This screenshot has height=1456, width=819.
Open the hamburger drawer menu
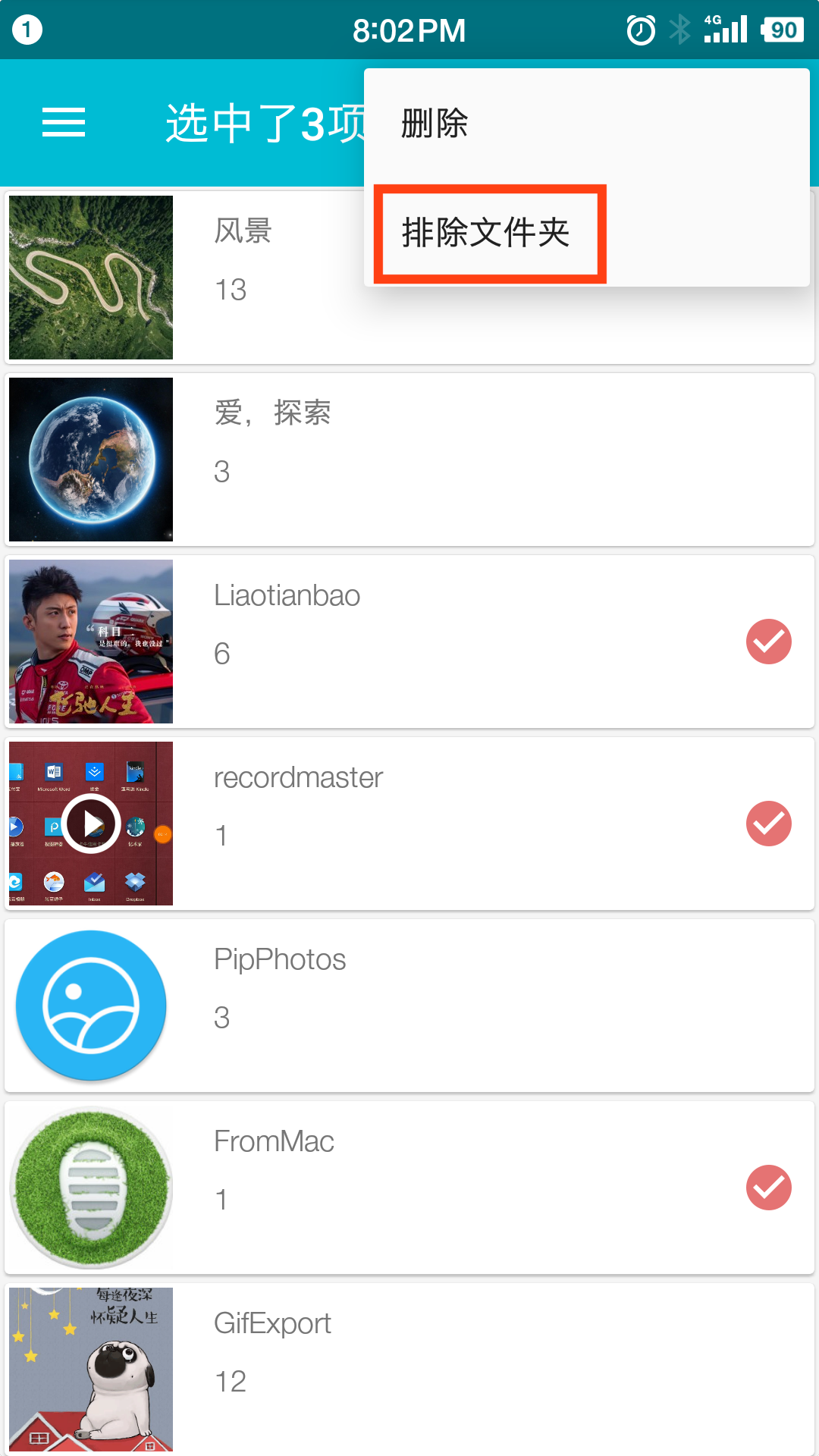click(64, 123)
